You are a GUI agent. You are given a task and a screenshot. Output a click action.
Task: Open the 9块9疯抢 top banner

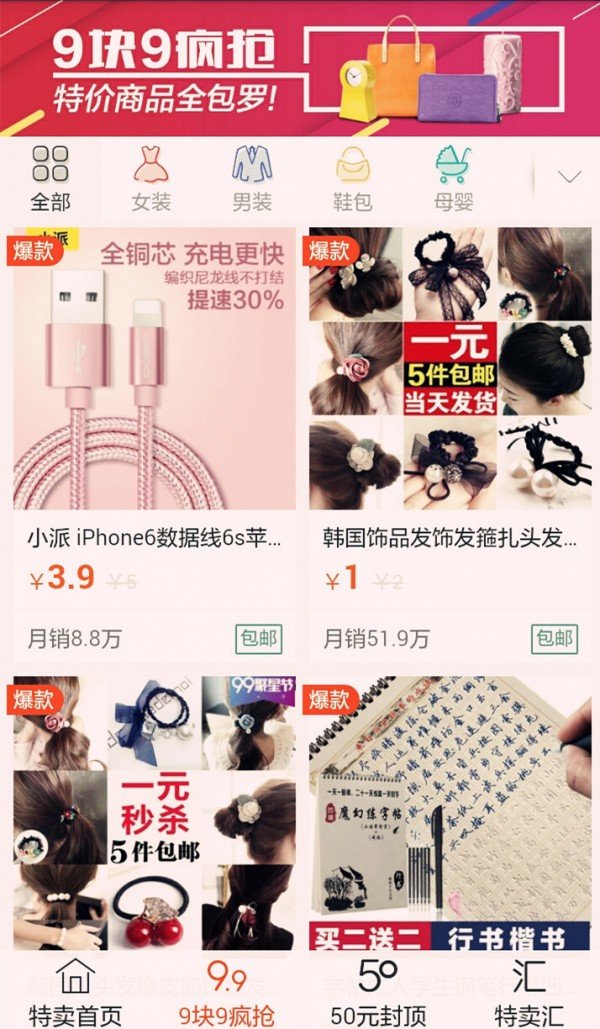click(x=300, y=68)
